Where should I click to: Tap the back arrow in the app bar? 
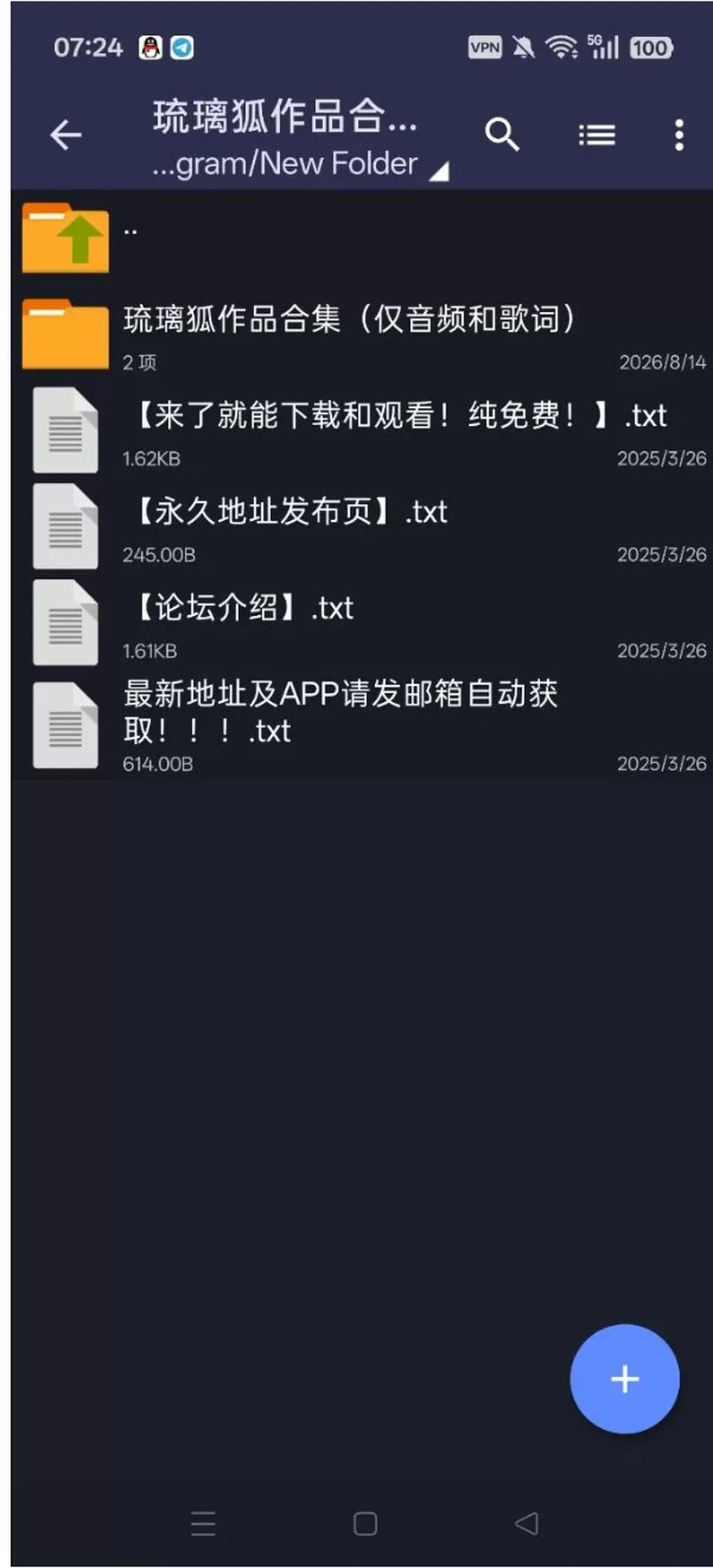click(65, 135)
